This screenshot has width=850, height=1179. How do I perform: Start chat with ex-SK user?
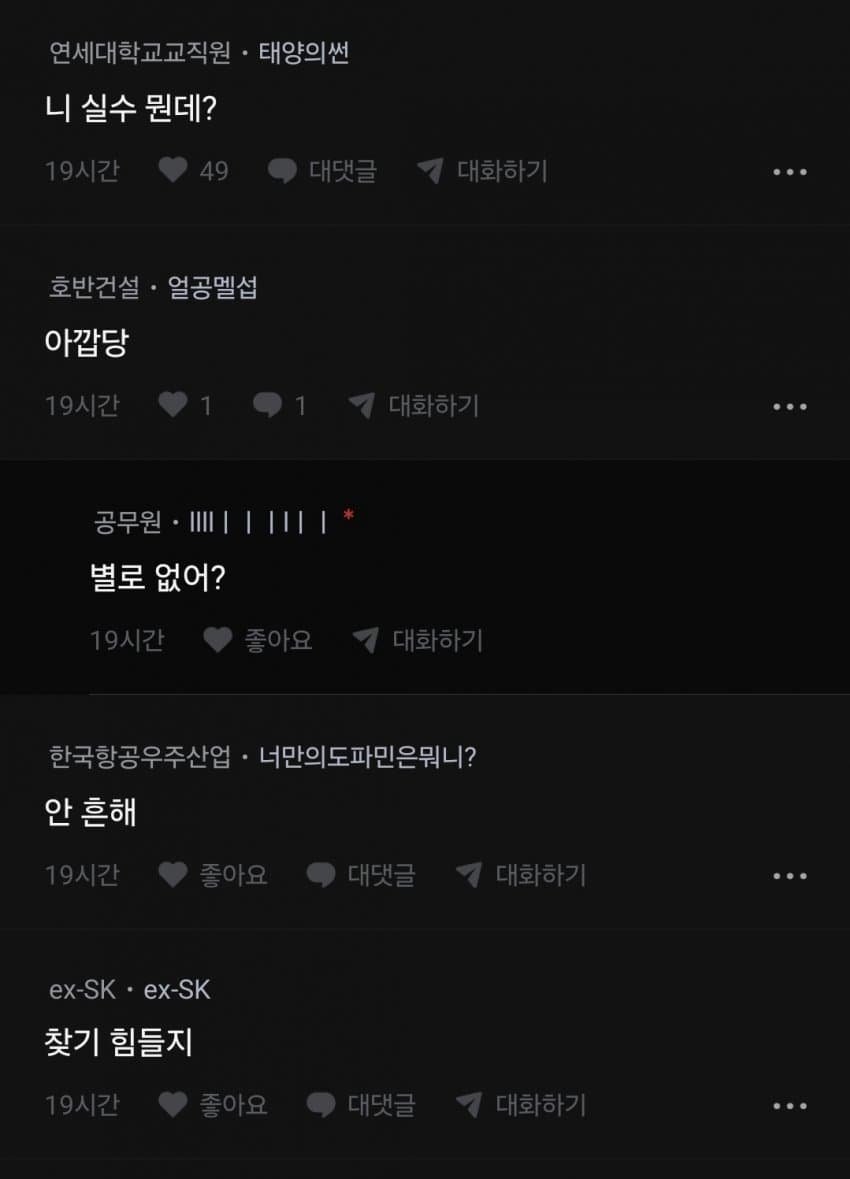coord(522,1105)
